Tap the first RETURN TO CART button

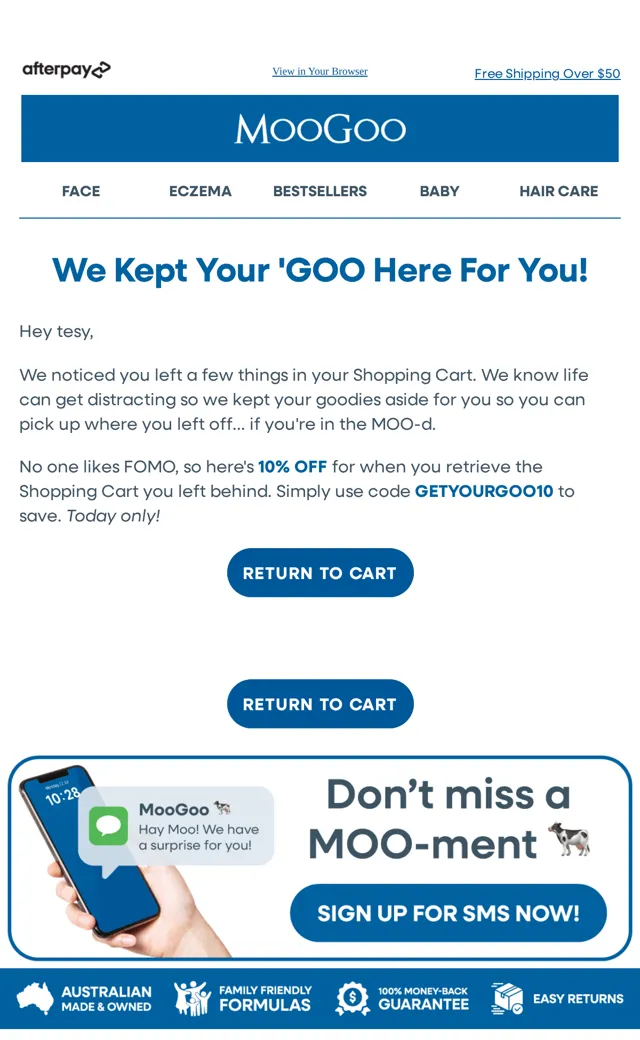[320, 572]
